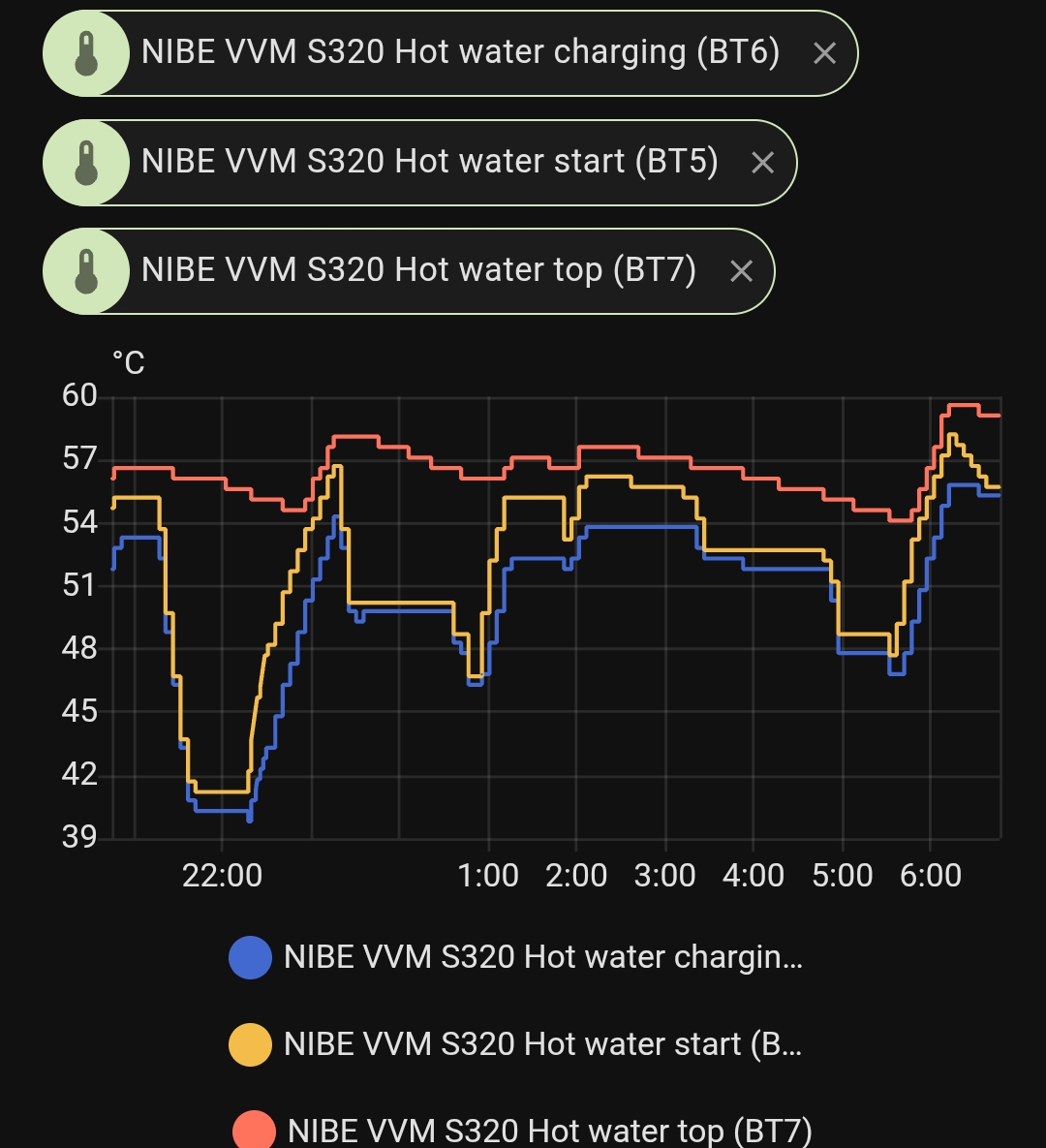1046x1148 pixels.
Task: Open the Hot water top (BT7) entity chip
Action: (x=417, y=270)
